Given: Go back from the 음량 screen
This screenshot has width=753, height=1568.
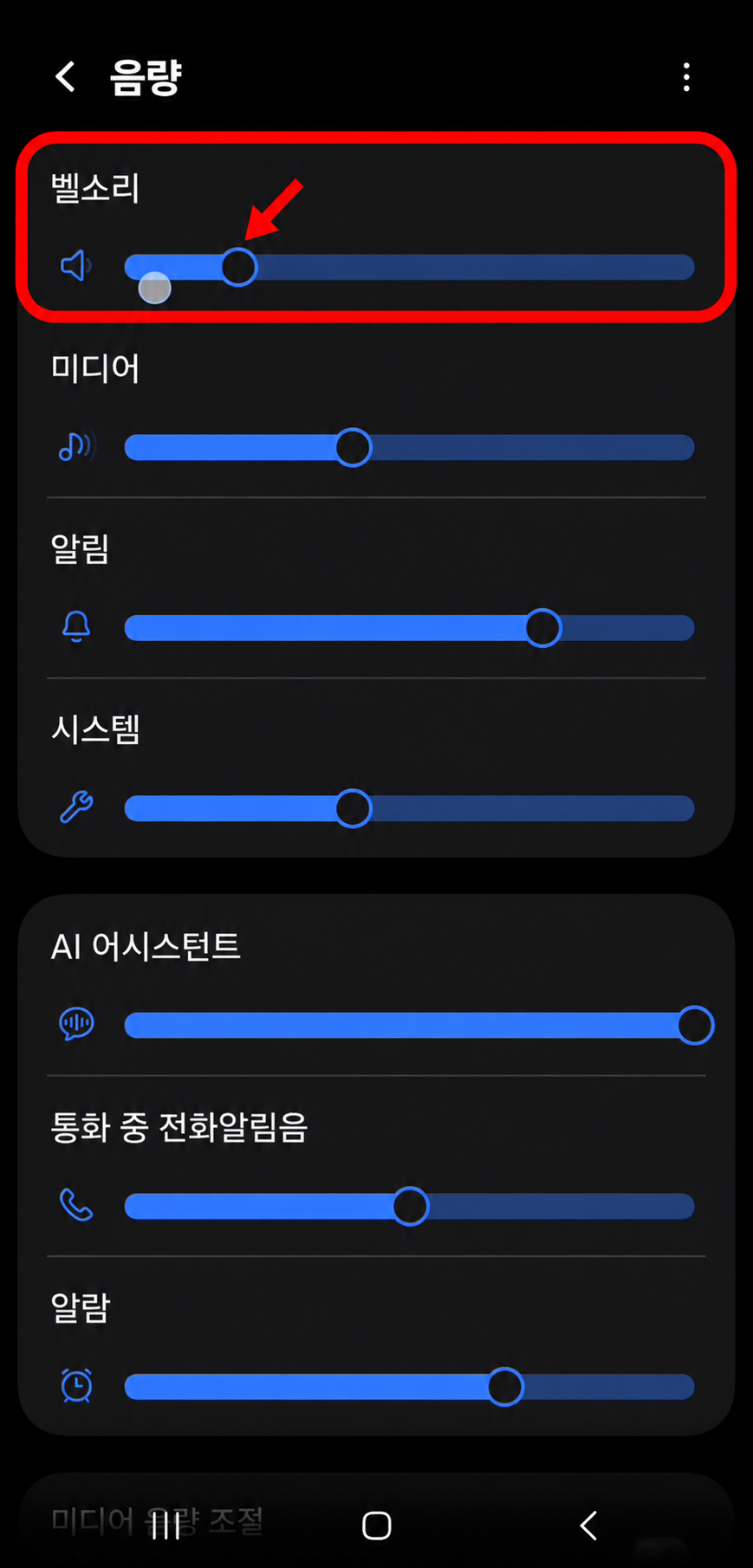Looking at the screenshot, I should point(66,77).
